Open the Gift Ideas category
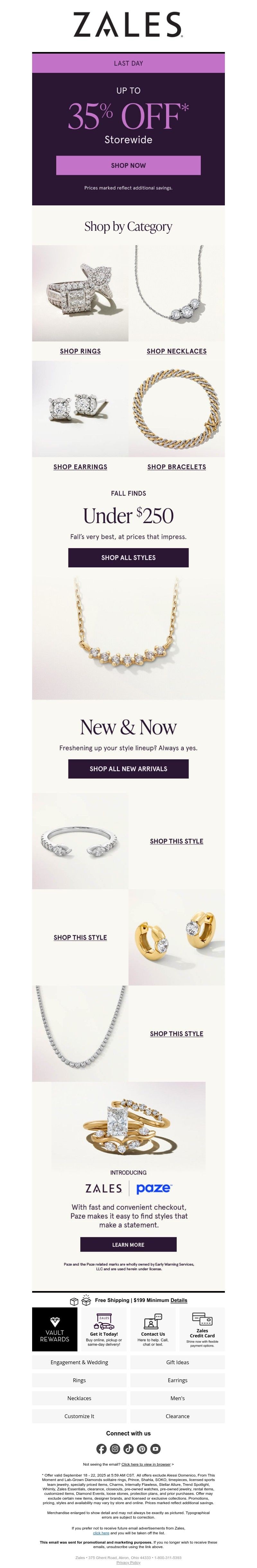257x1568 pixels. point(177,1362)
